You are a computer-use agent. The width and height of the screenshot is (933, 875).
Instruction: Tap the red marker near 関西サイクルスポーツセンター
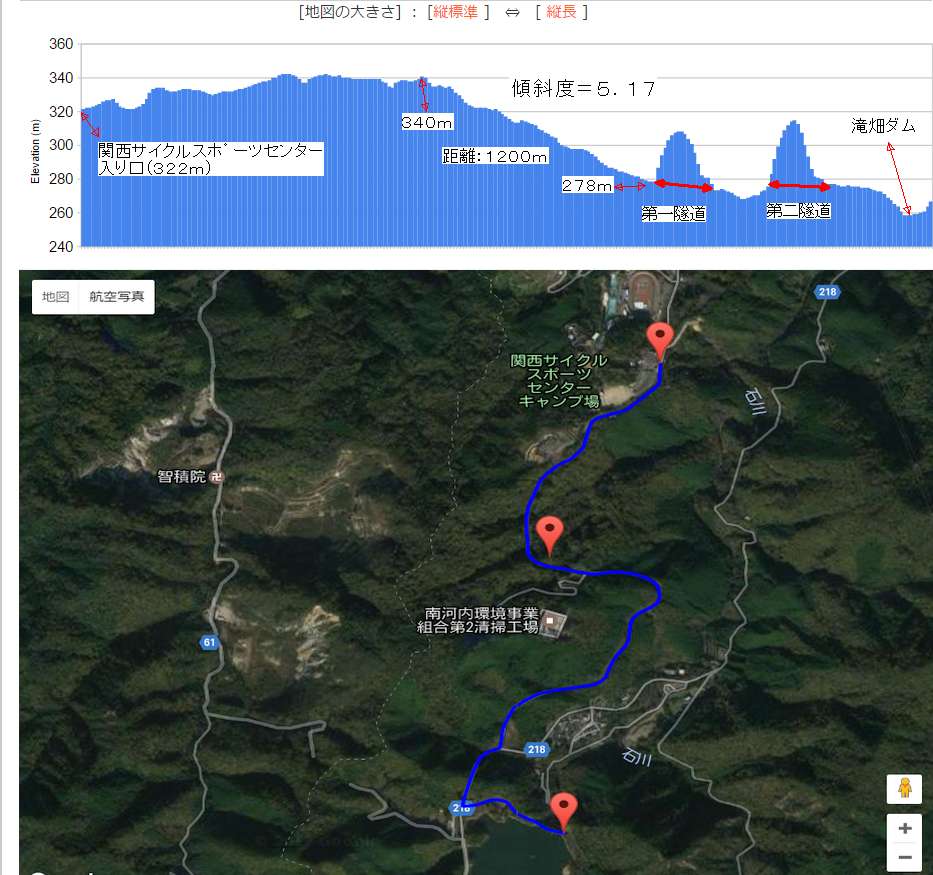(x=659, y=340)
